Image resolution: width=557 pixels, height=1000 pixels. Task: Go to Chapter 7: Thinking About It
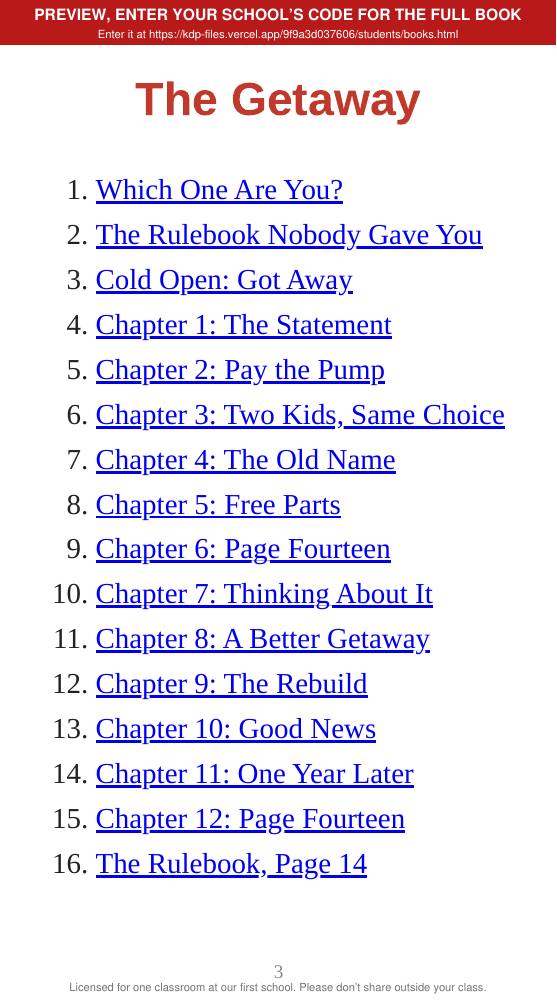[264, 594]
